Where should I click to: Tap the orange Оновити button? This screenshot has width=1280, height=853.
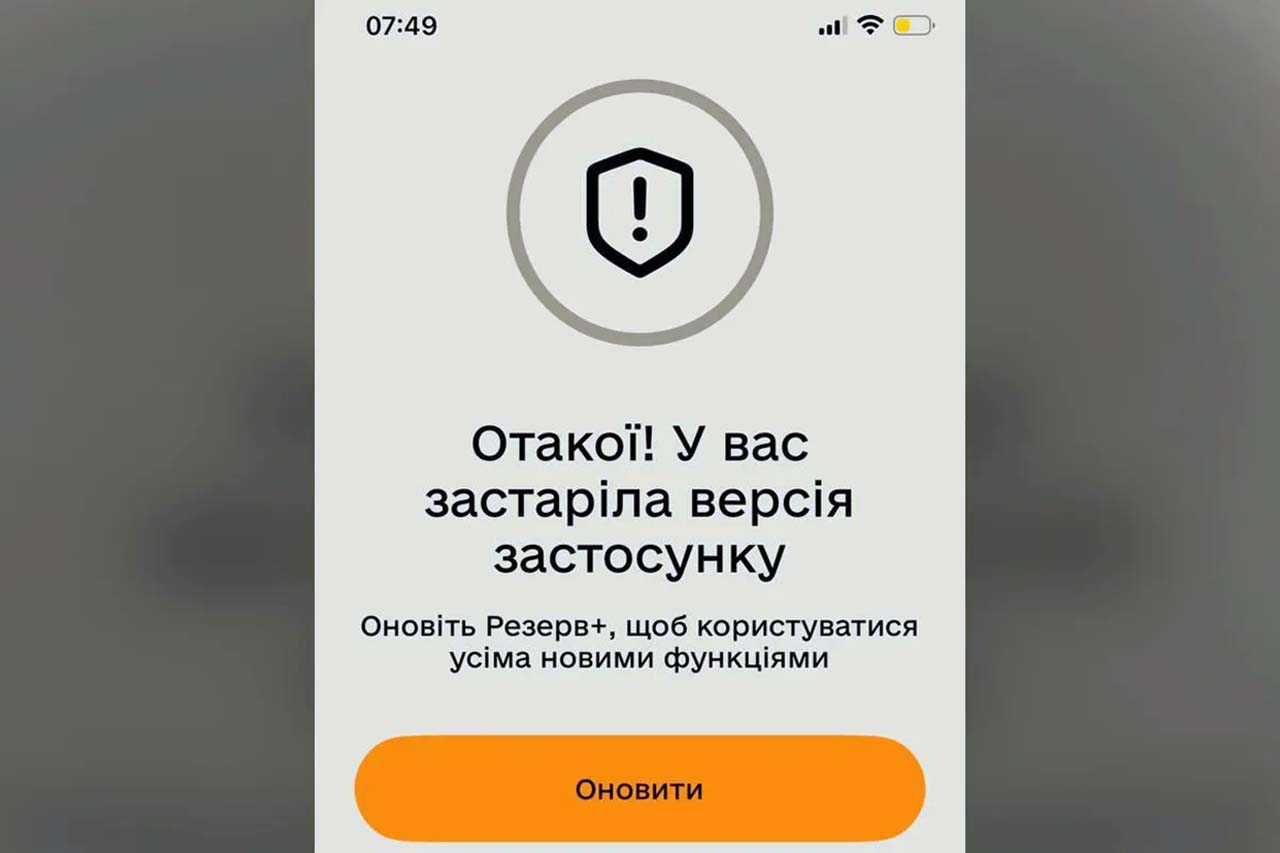(x=639, y=789)
